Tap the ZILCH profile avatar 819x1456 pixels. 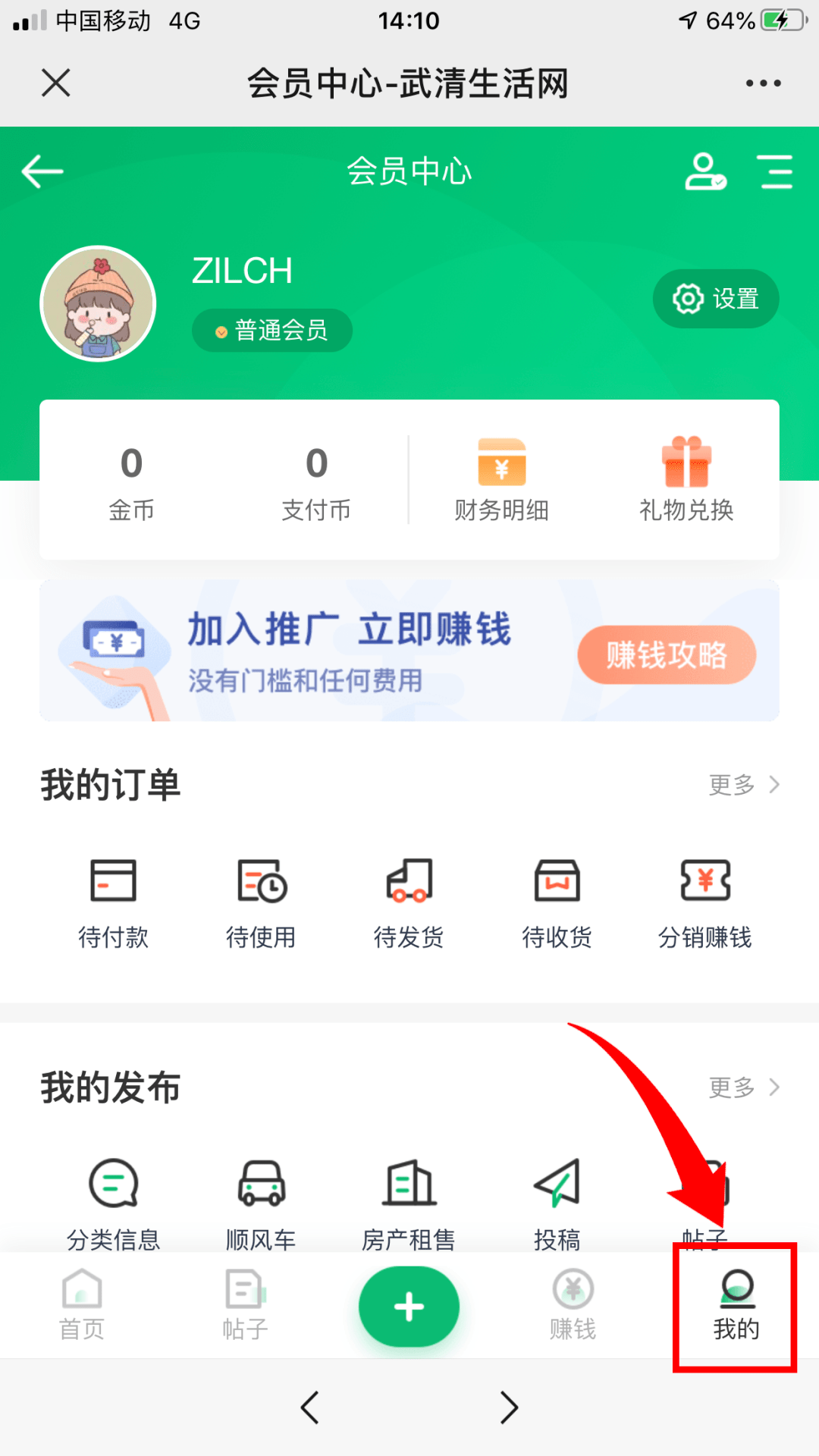(98, 303)
